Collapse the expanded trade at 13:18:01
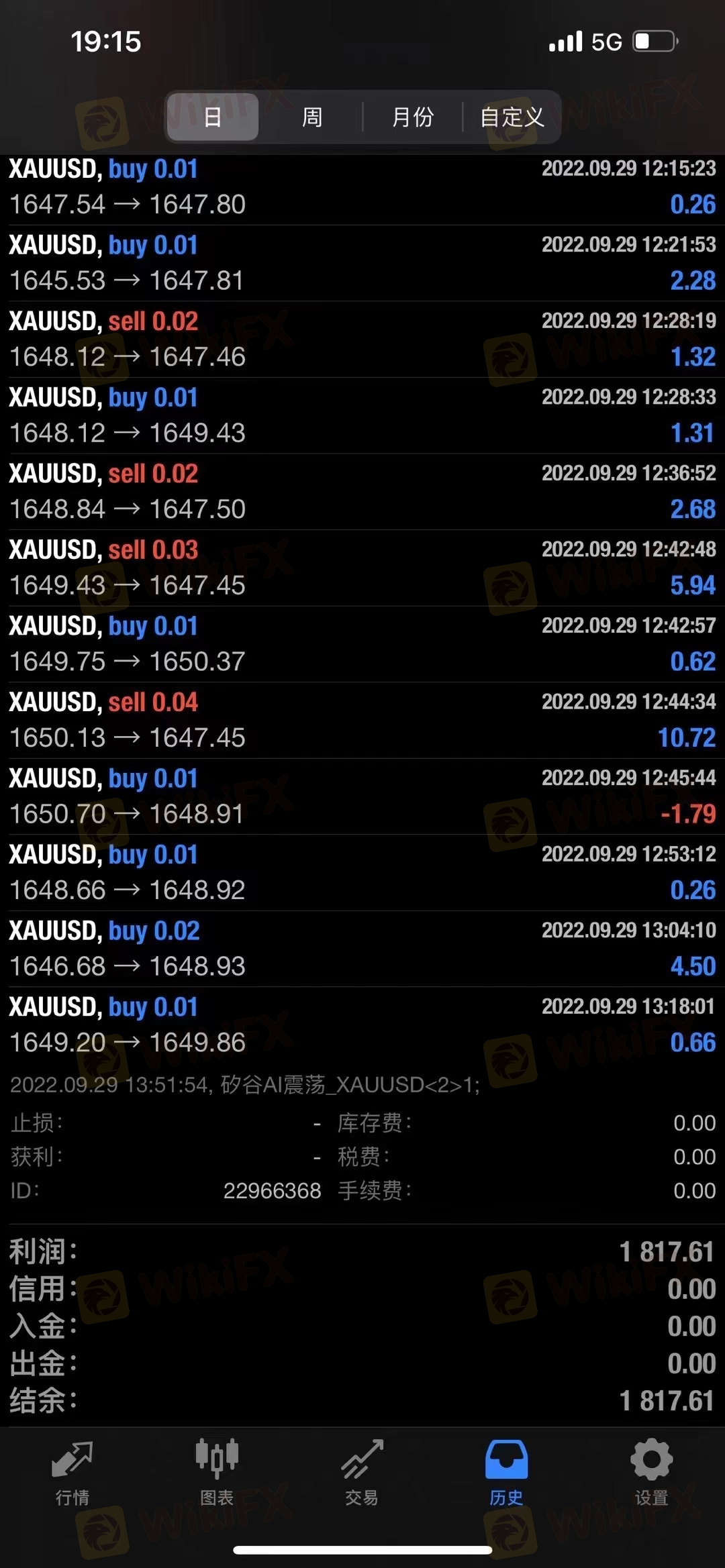 click(362, 1025)
